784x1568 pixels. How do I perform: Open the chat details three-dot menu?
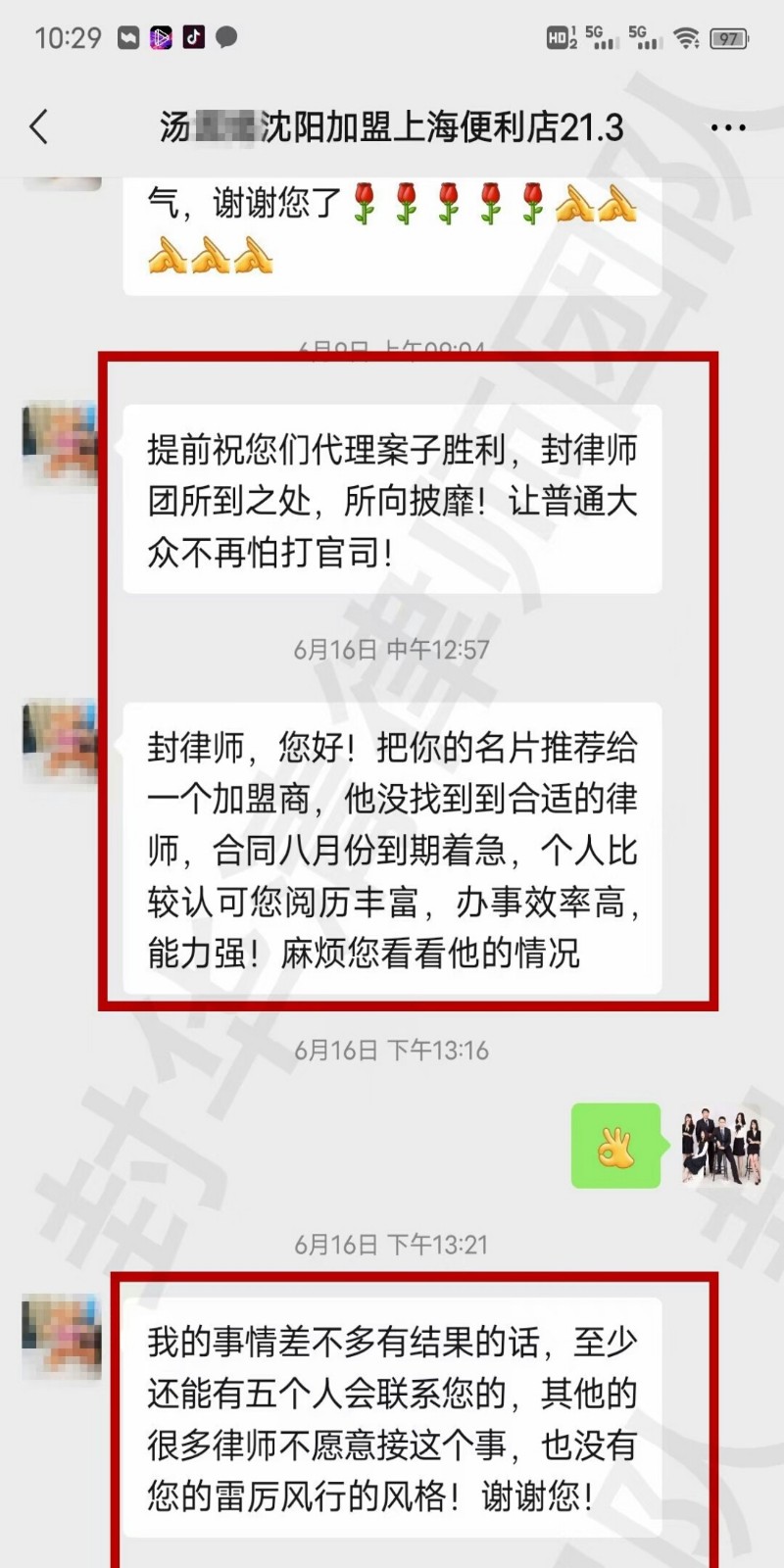[727, 127]
